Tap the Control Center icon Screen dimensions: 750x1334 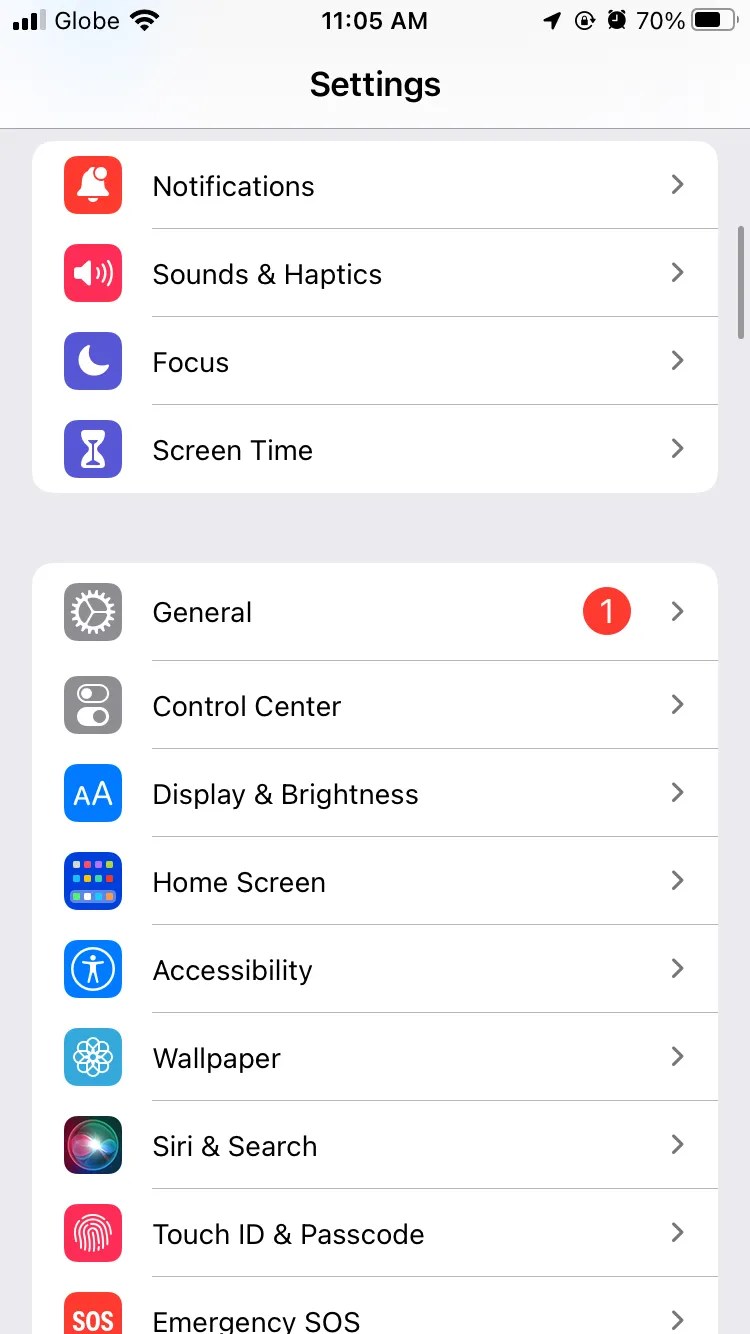(x=93, y=705)
